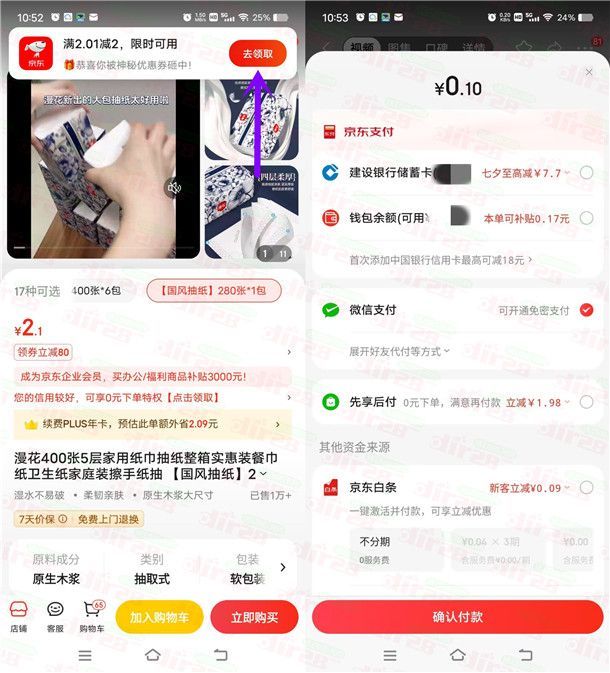Select the 400张*6包 option

click(96, 291)
